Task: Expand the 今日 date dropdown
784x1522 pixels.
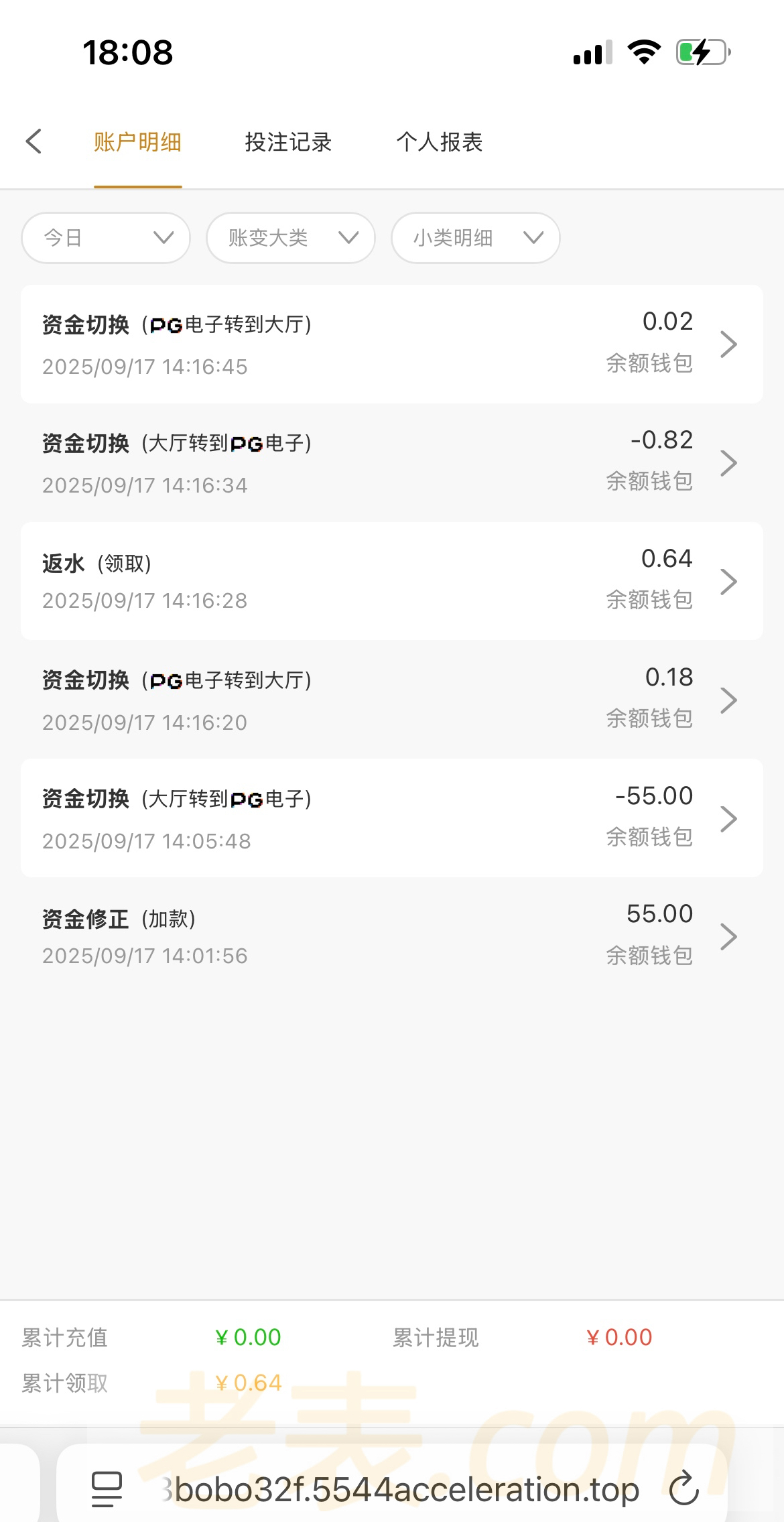Action: coord(106,238)
